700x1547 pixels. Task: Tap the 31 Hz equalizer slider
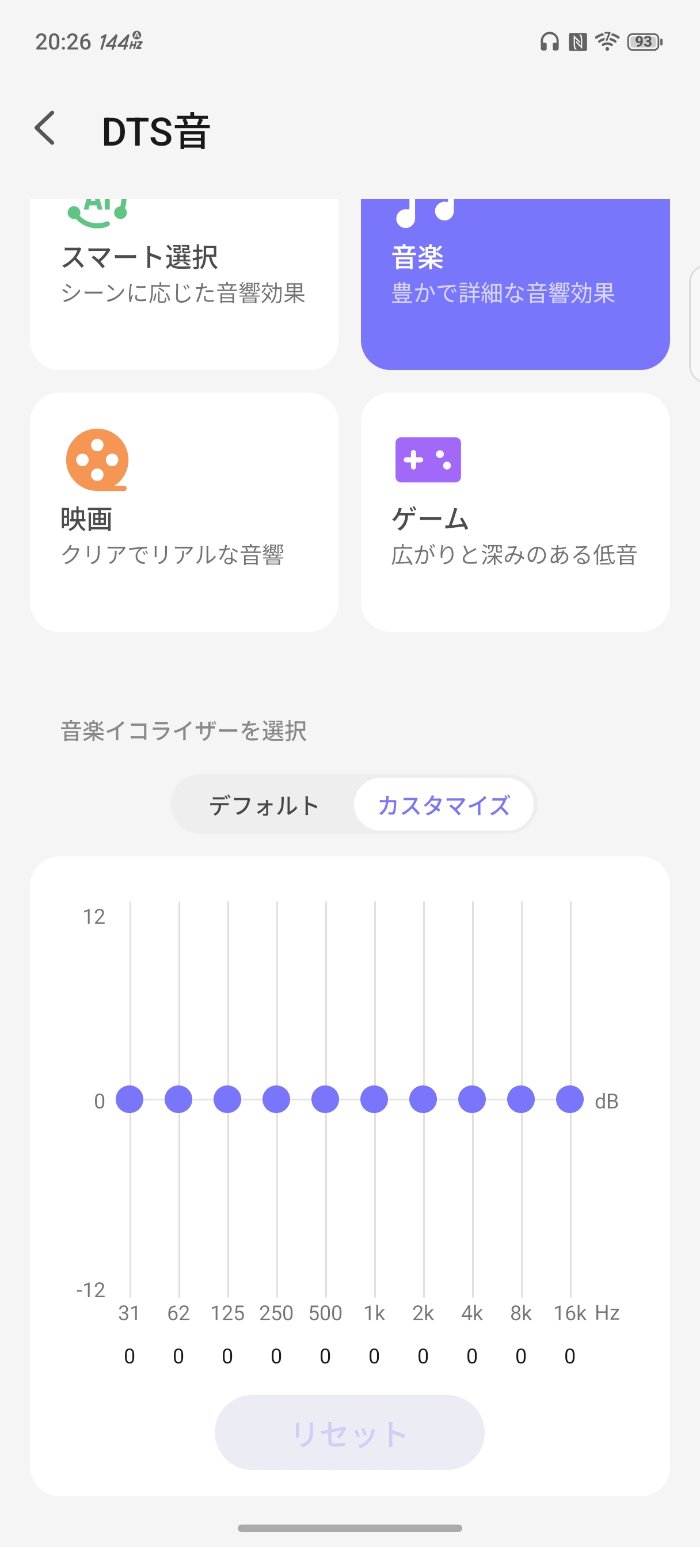pos(130,1099)
